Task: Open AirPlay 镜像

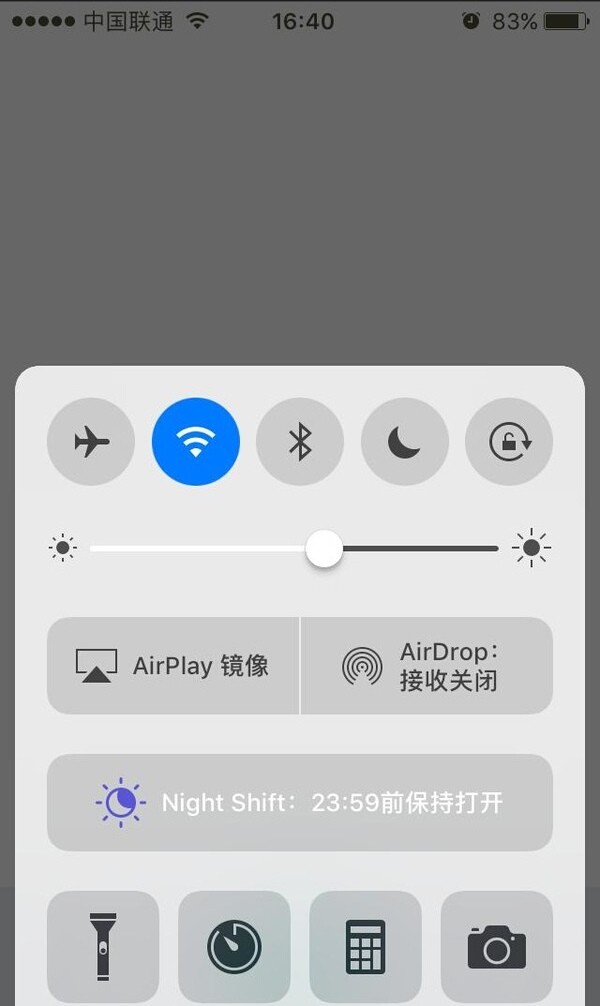Action: pyautogui.click(x=173, y=665)
